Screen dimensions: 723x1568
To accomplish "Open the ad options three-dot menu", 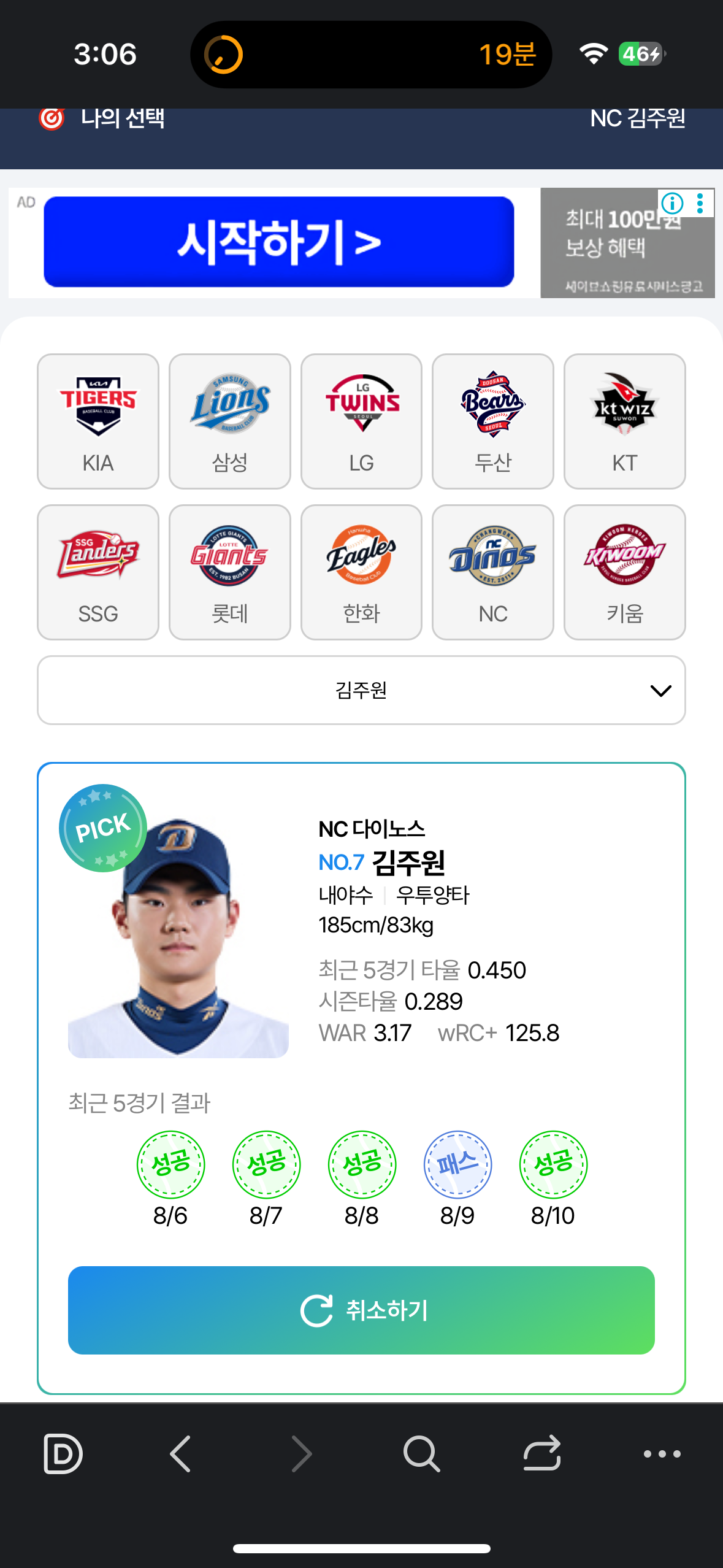I will [x=700, y=202].
